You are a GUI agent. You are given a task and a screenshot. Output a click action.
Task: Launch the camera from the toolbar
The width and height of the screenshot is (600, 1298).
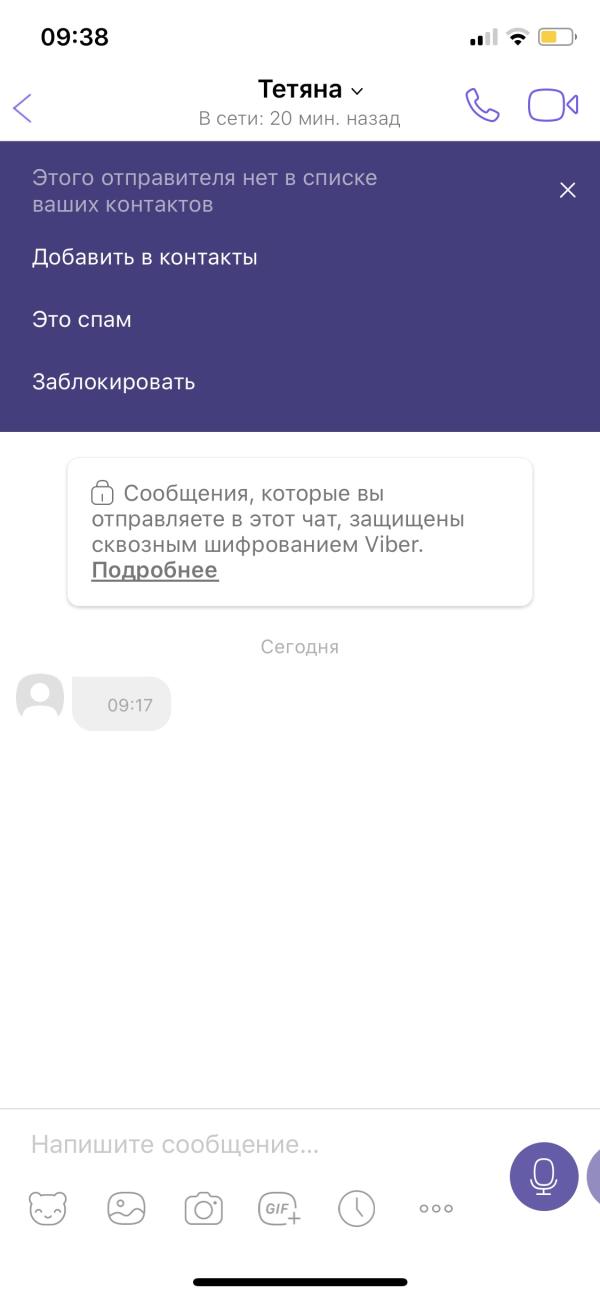pyautogui.click(x=204, y=1209)
